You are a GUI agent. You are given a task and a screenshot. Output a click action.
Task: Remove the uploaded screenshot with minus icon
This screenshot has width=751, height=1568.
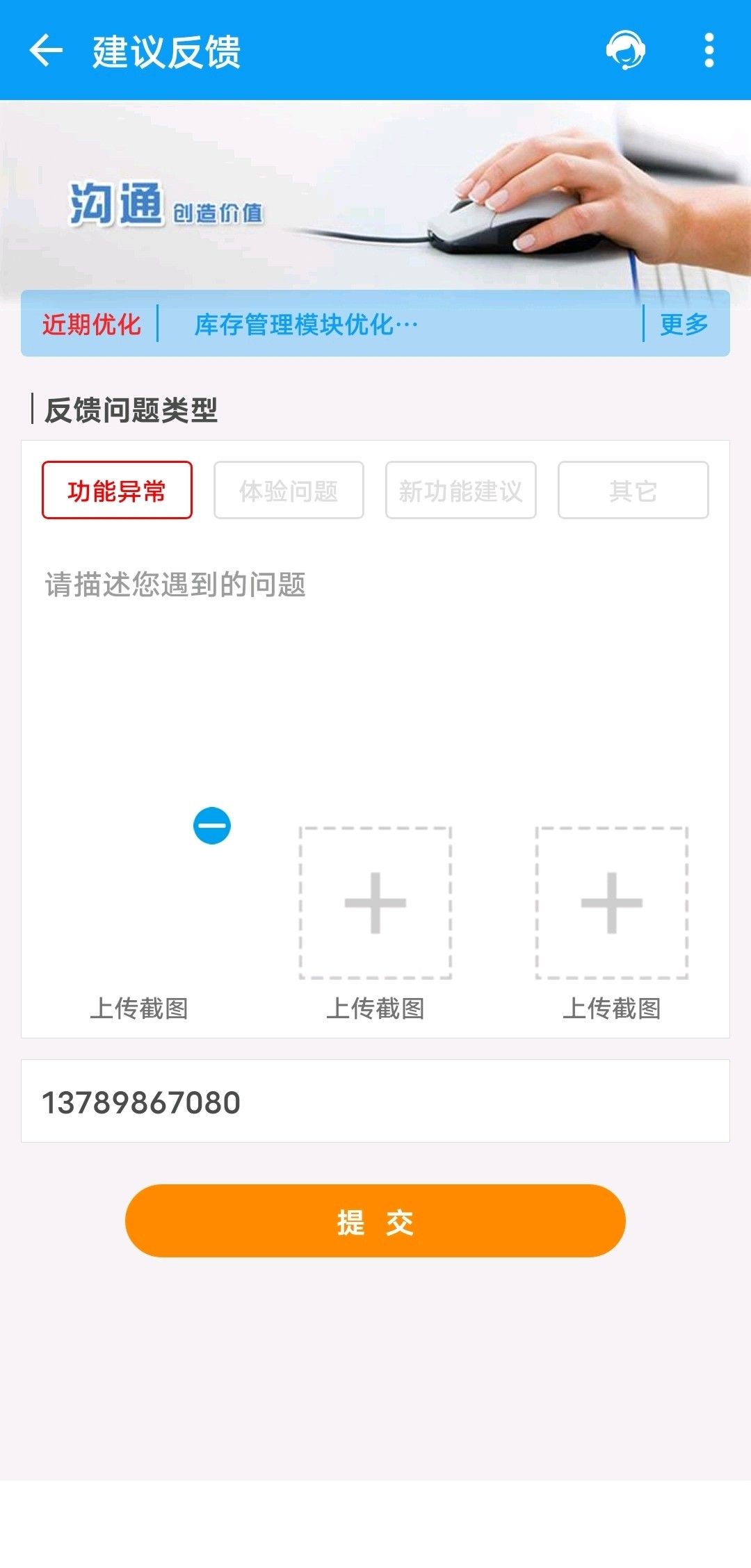point(212,826)
